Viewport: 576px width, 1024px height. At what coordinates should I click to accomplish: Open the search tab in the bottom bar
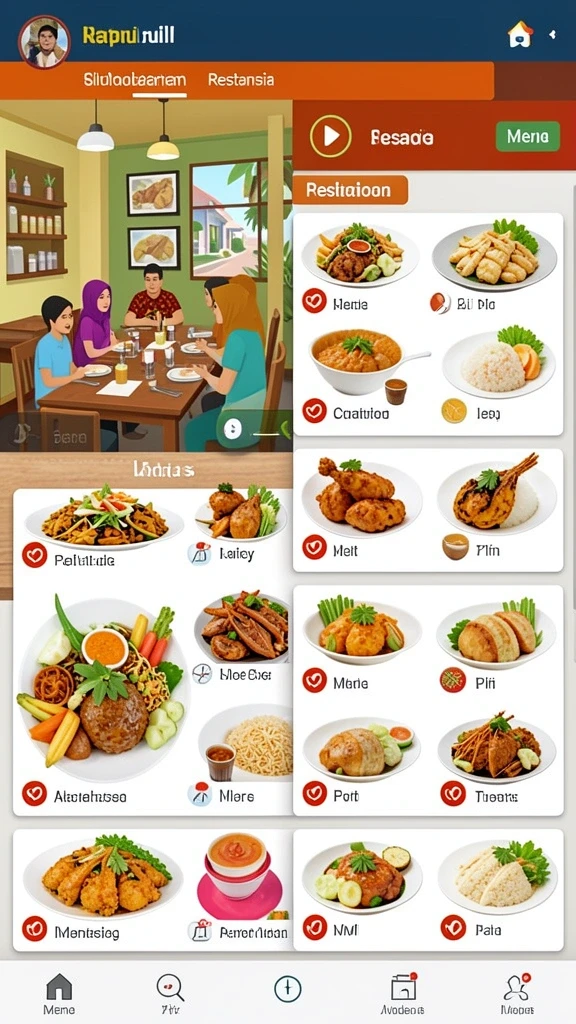tap(170, 993)
